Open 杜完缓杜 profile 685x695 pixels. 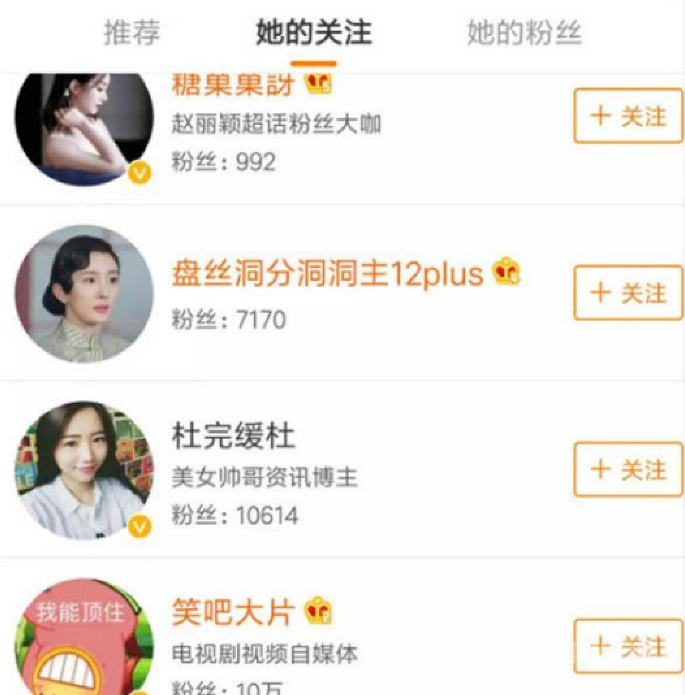pos(233,437)
